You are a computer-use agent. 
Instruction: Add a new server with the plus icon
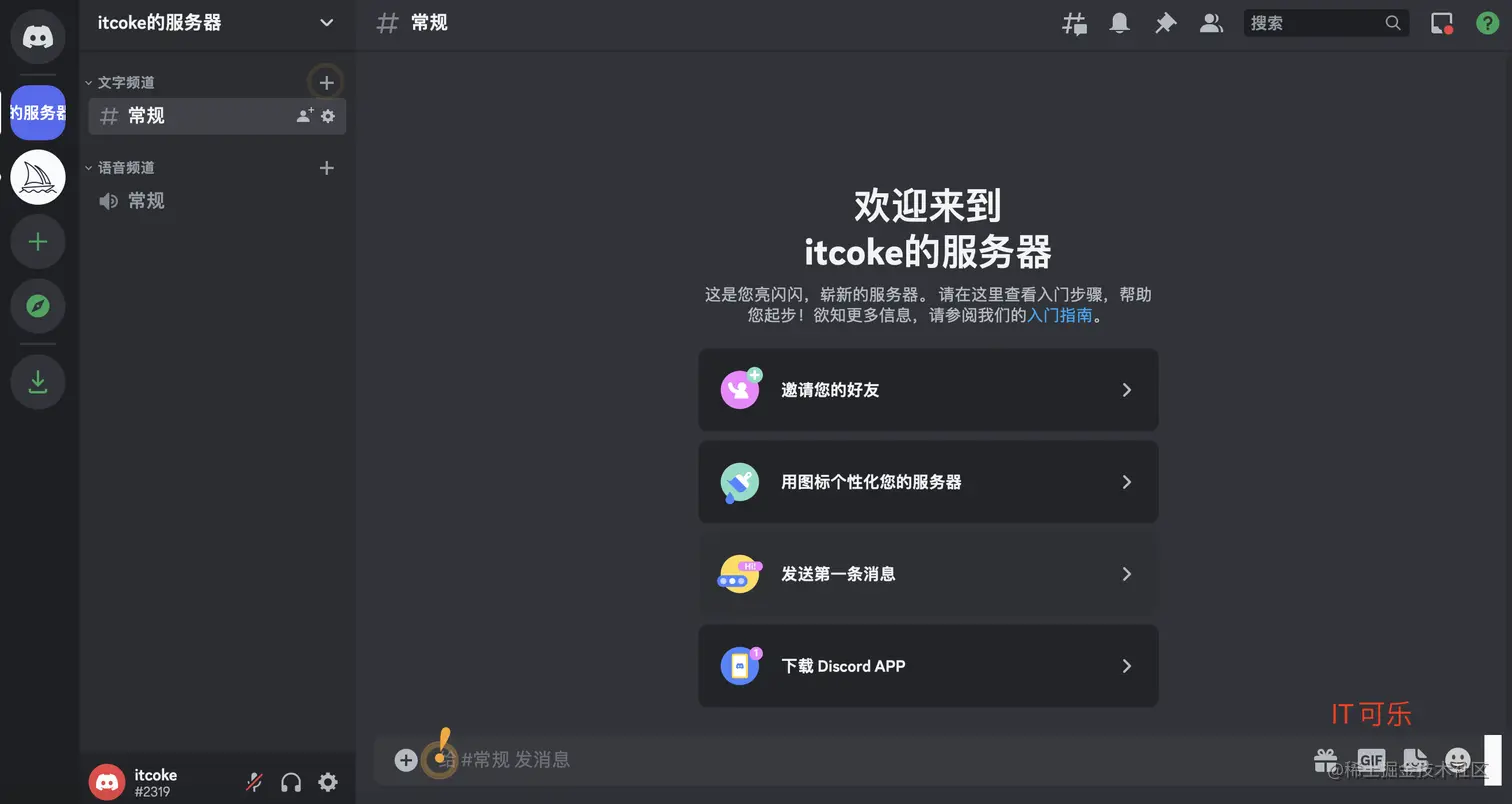tap(38, 242)
